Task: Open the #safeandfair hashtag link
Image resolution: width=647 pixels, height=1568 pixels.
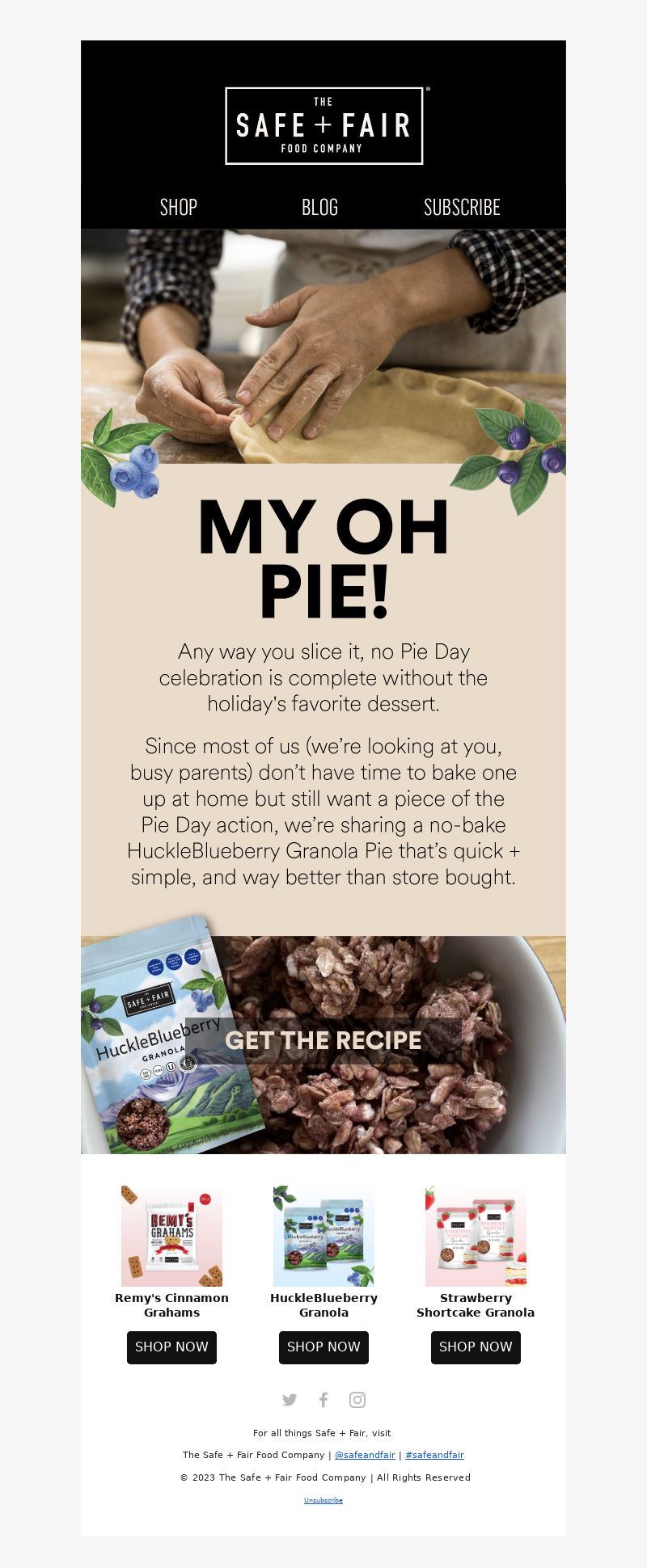Action: [x=434, y=1455]
